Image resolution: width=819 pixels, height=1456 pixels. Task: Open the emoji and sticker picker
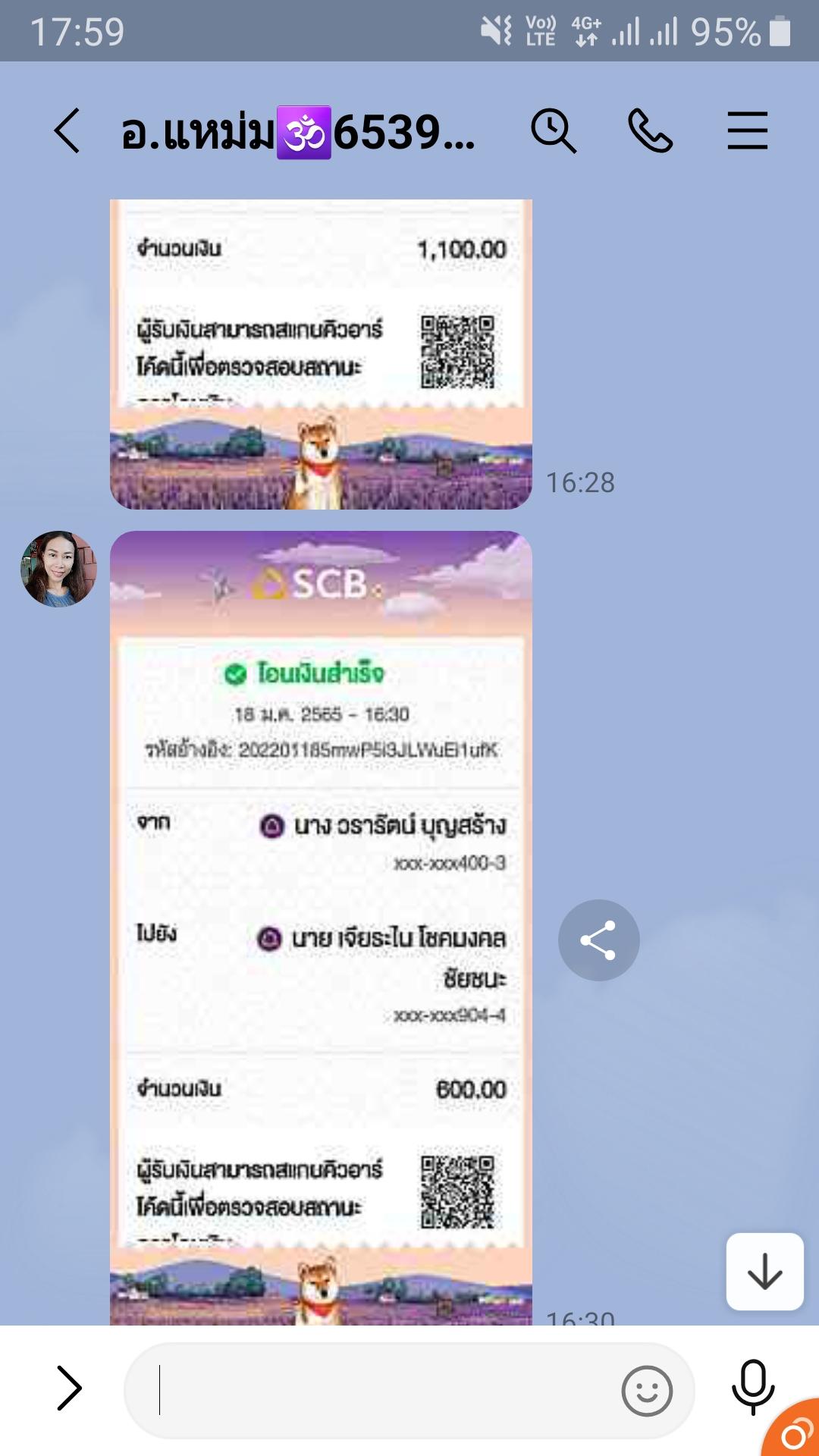point(646,1391)
